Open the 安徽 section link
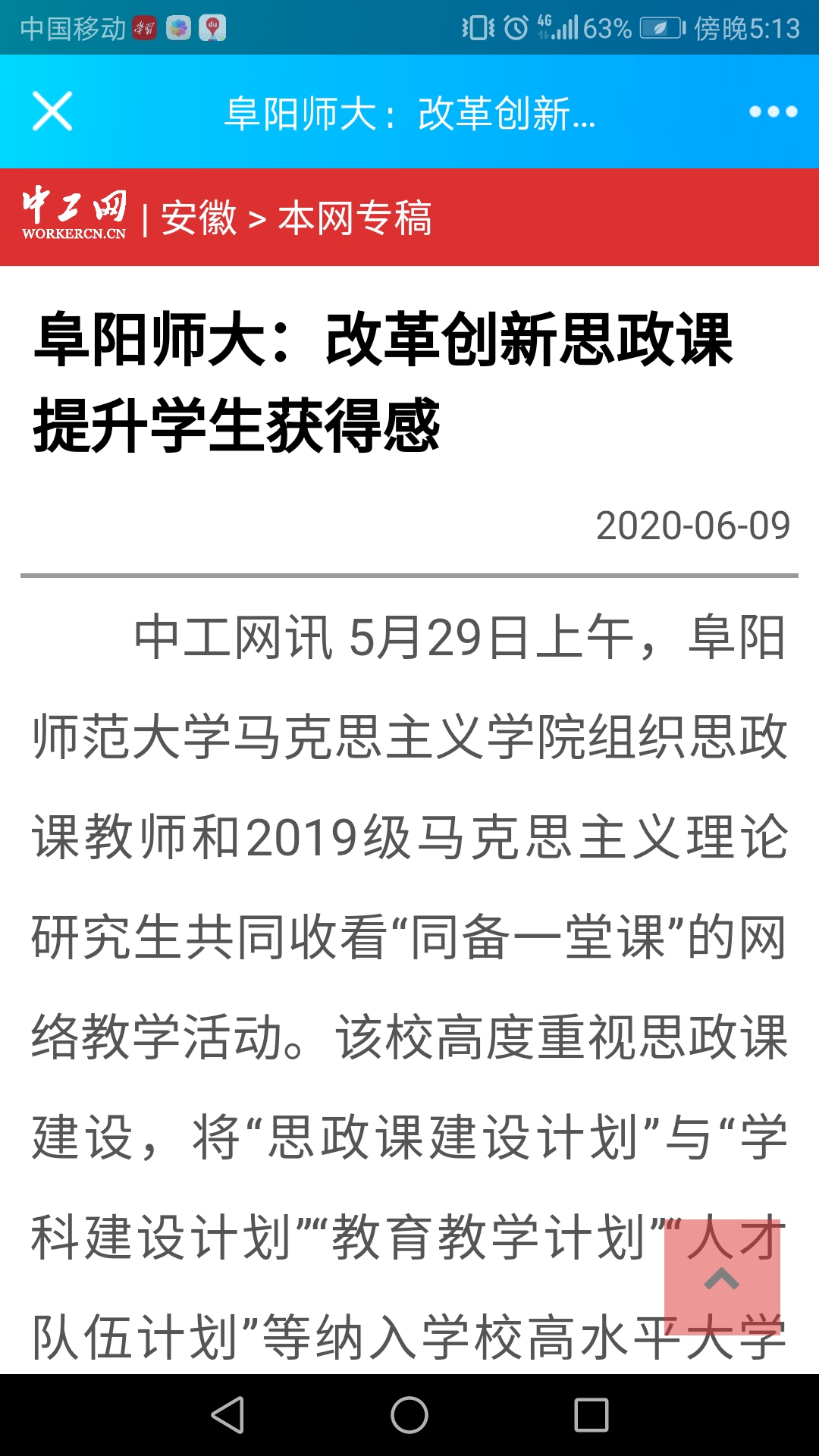The image size is (819, 1456). tap(199, 218)
